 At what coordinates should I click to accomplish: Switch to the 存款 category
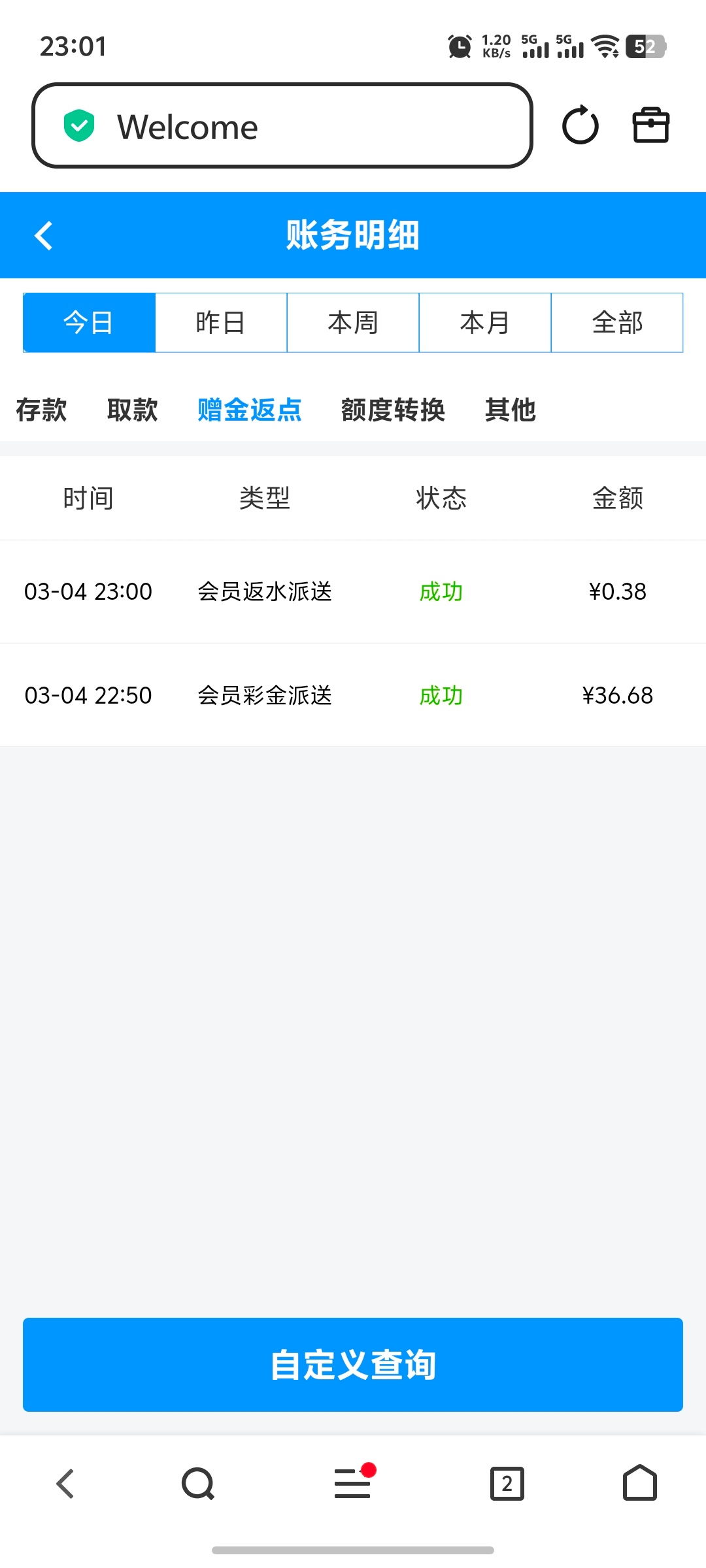41,410
